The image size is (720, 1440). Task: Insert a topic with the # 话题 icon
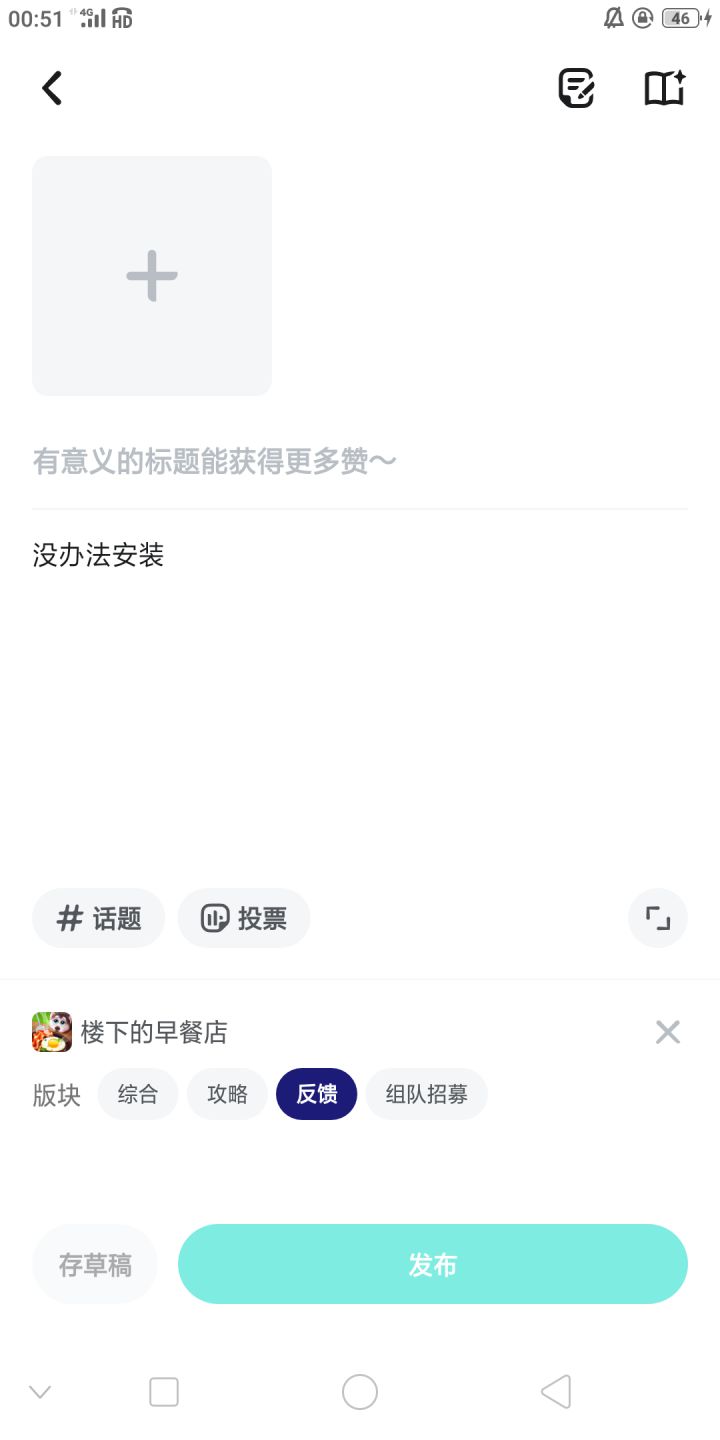(98, 917)
